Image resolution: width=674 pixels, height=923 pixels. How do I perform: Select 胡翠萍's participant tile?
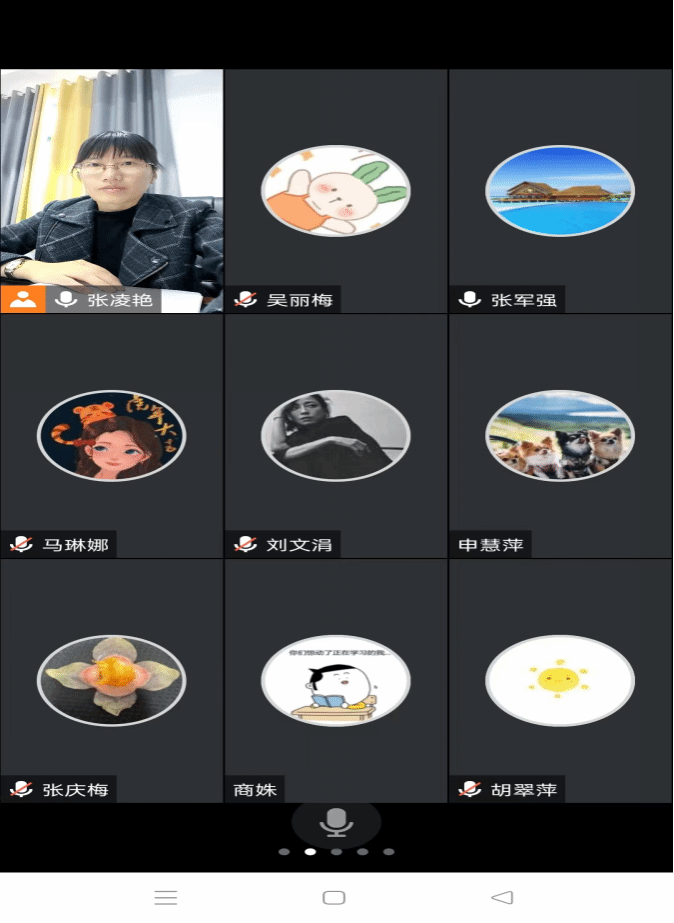pyautogui.click(x=559, y=680)
